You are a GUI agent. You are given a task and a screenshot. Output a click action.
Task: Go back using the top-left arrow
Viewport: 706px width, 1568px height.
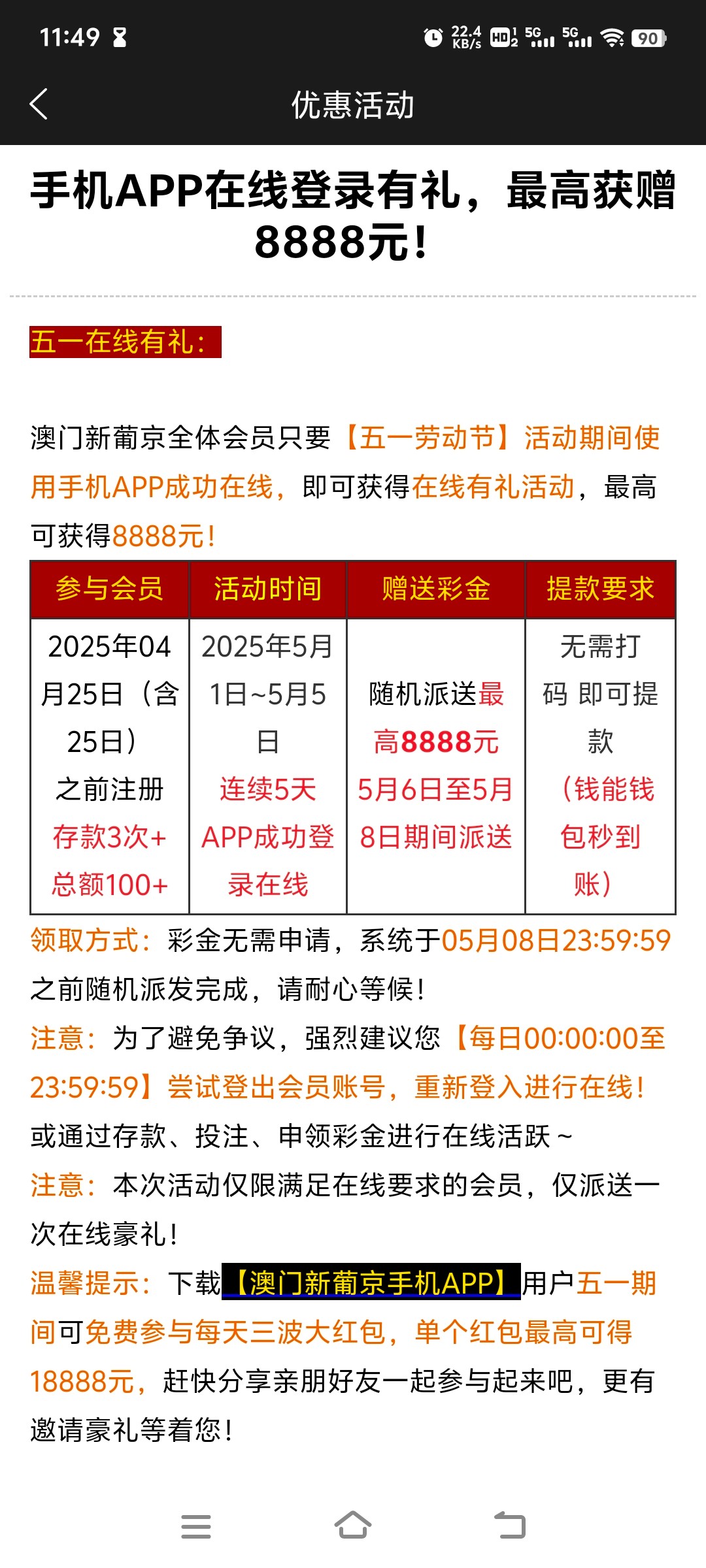[39, 104]
